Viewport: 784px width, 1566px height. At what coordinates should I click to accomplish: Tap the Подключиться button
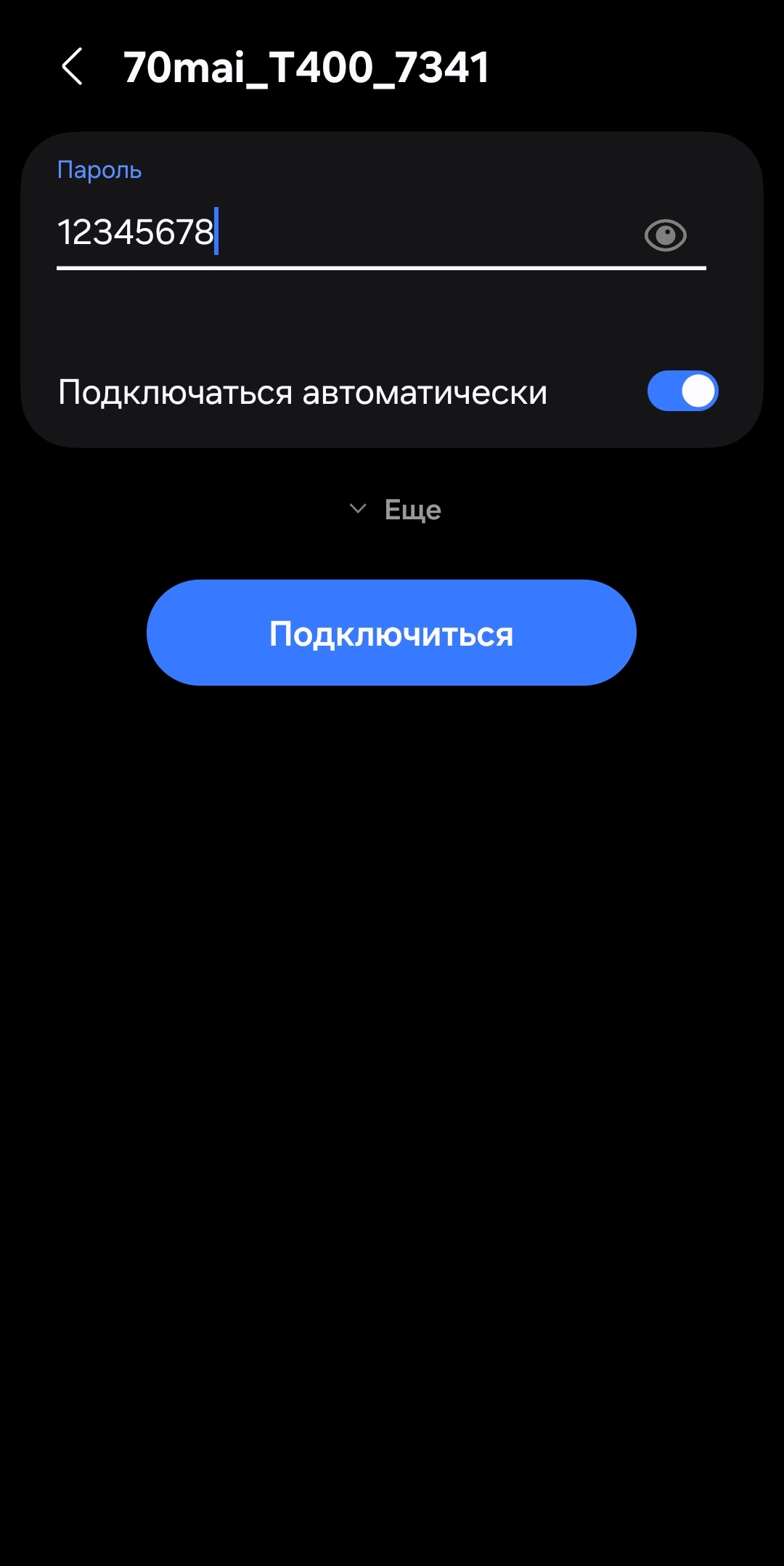391,633
